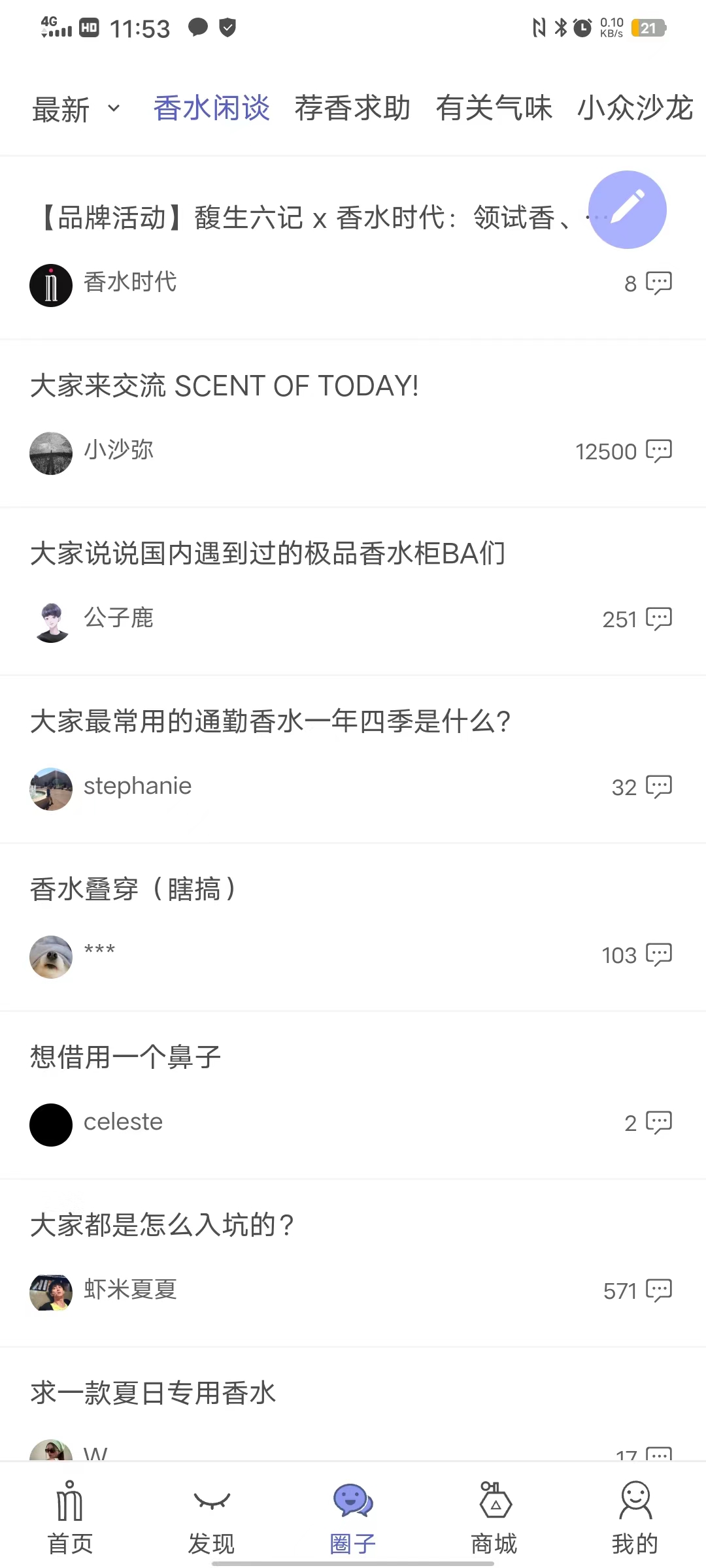Open thread 想借用一个鼻子 by celeste
706x1568 pixels.
(126, 1056)
